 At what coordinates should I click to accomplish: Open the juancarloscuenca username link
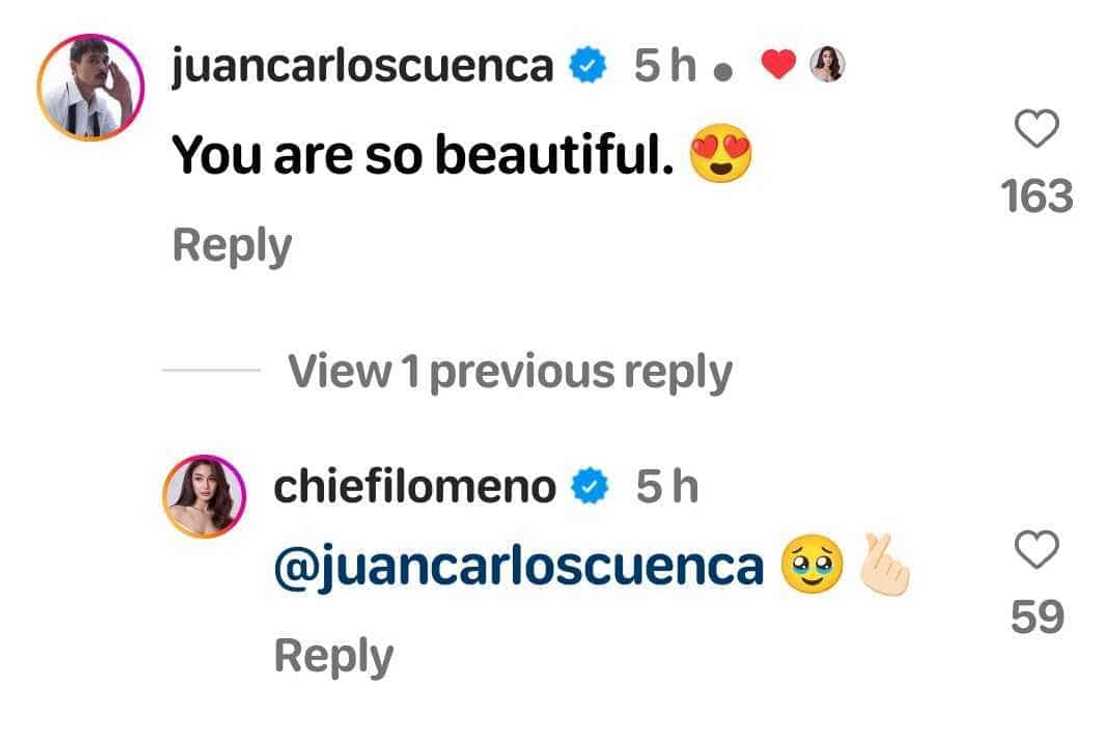(x=363, y=67)
